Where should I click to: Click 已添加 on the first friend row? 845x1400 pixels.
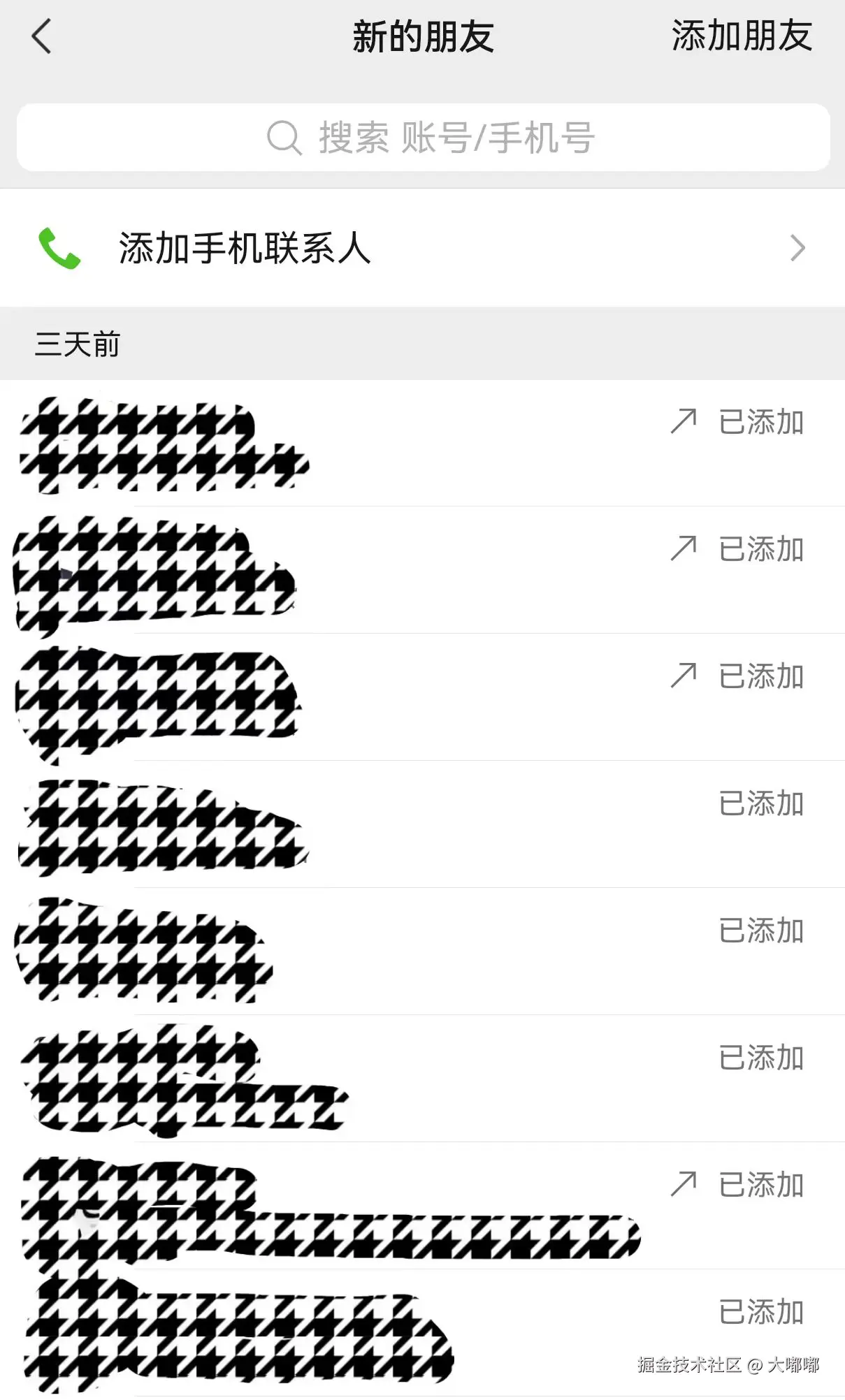760,421
